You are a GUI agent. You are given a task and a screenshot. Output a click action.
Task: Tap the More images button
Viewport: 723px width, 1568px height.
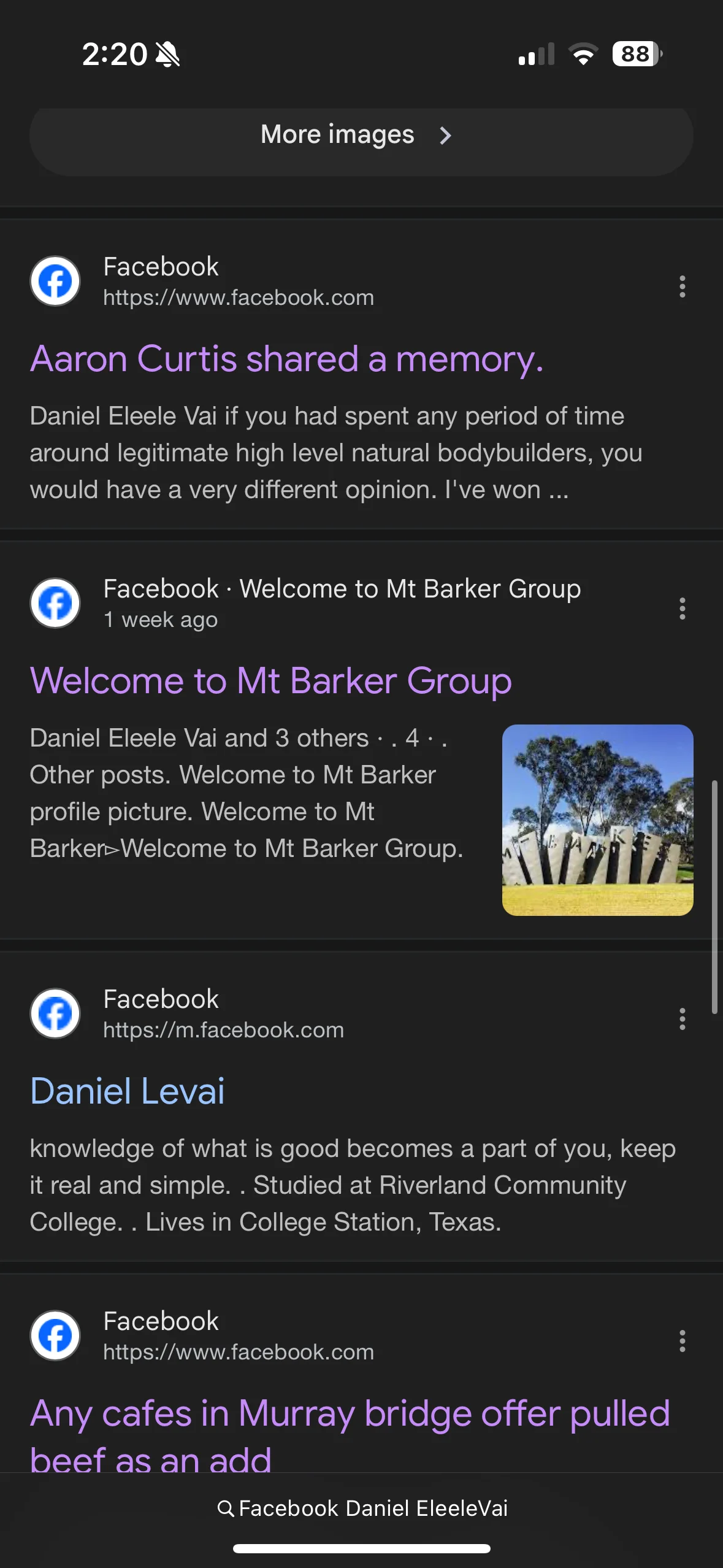click(x=361, y=136)
